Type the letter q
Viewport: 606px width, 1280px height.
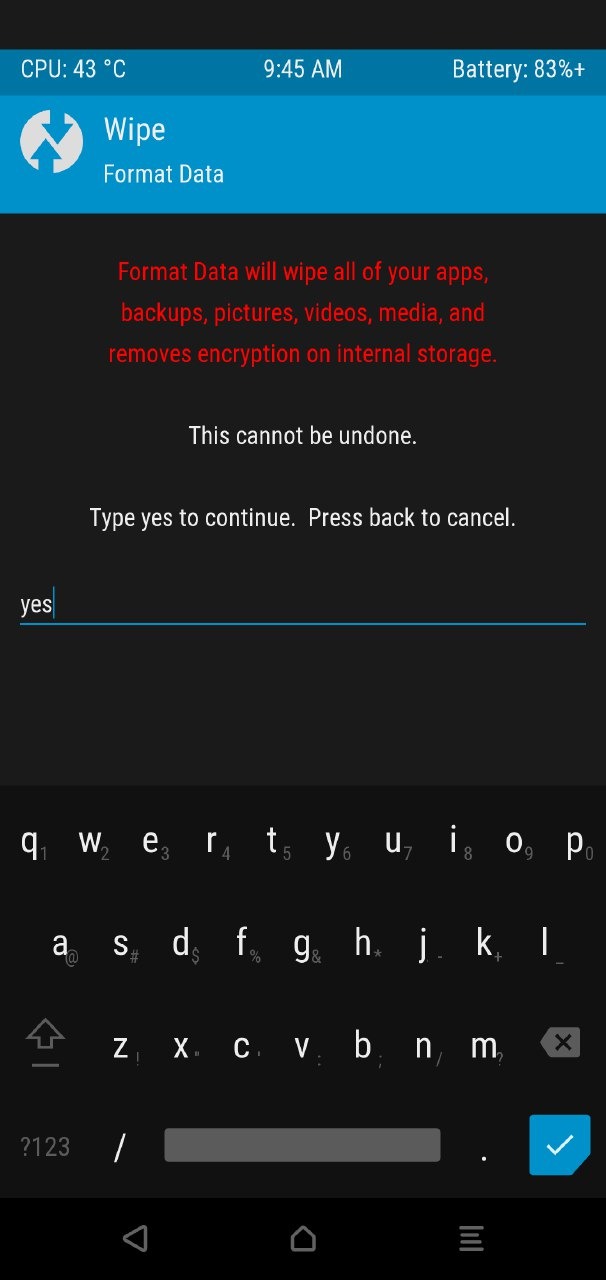click(x=31, y=842)
